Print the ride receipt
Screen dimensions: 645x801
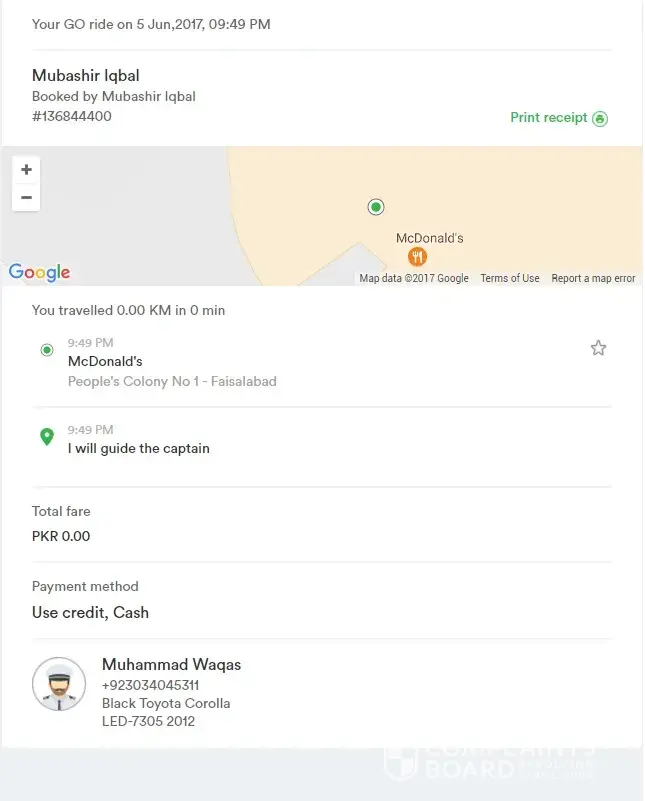click(x=558, y=118)
